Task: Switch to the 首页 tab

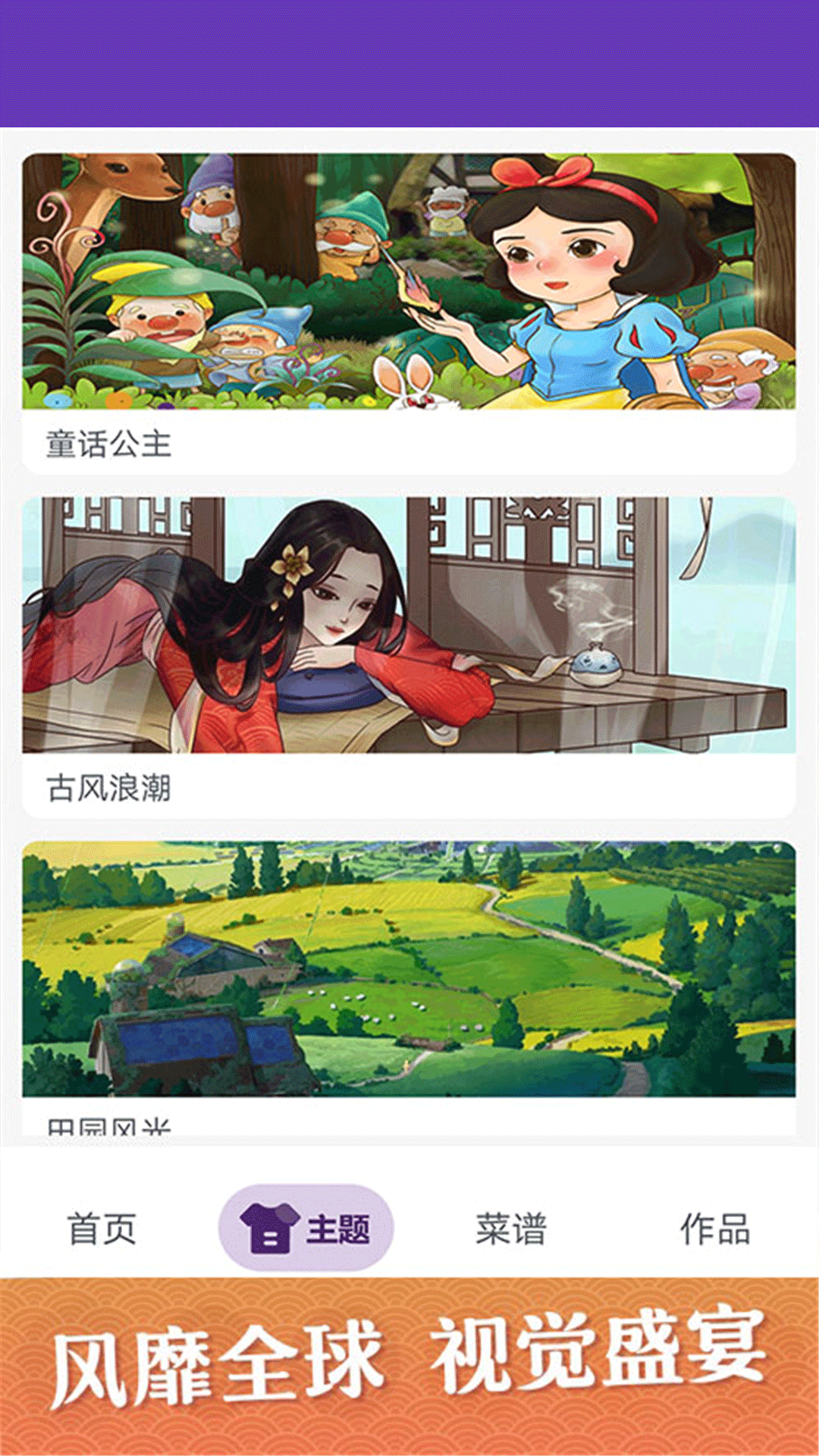Action: coord(102,1228)
